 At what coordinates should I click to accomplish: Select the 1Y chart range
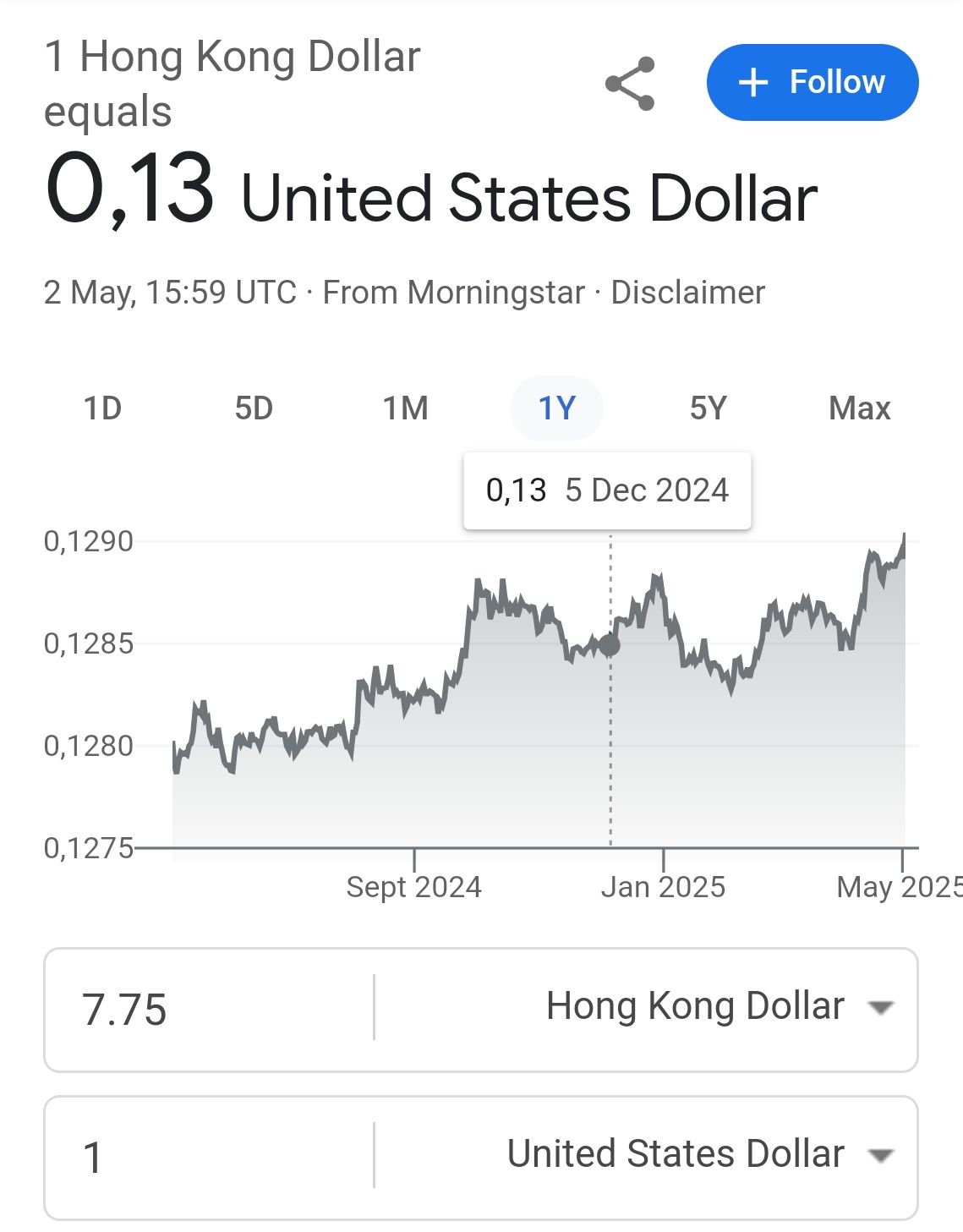(x=556, y=409)
